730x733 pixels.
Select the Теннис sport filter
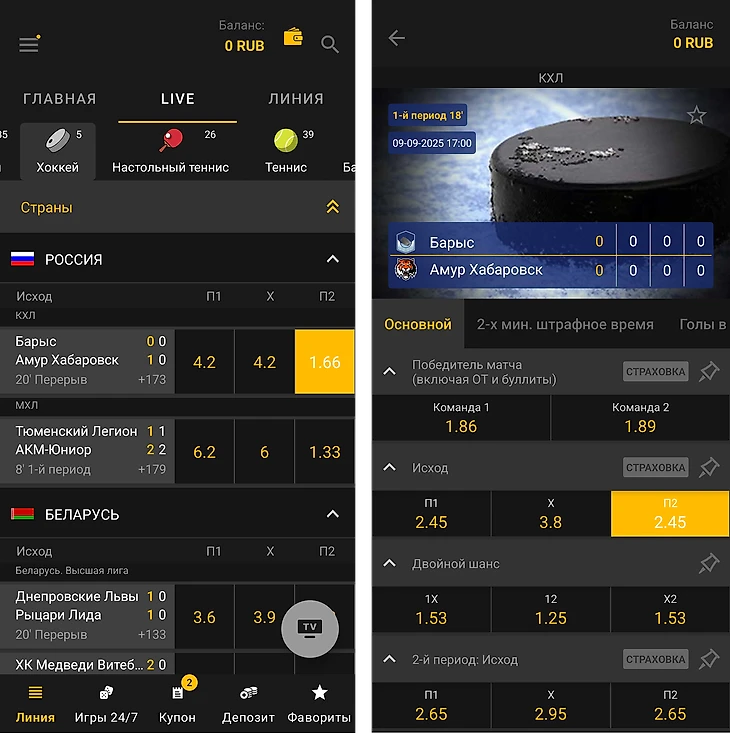coord(286,151)
